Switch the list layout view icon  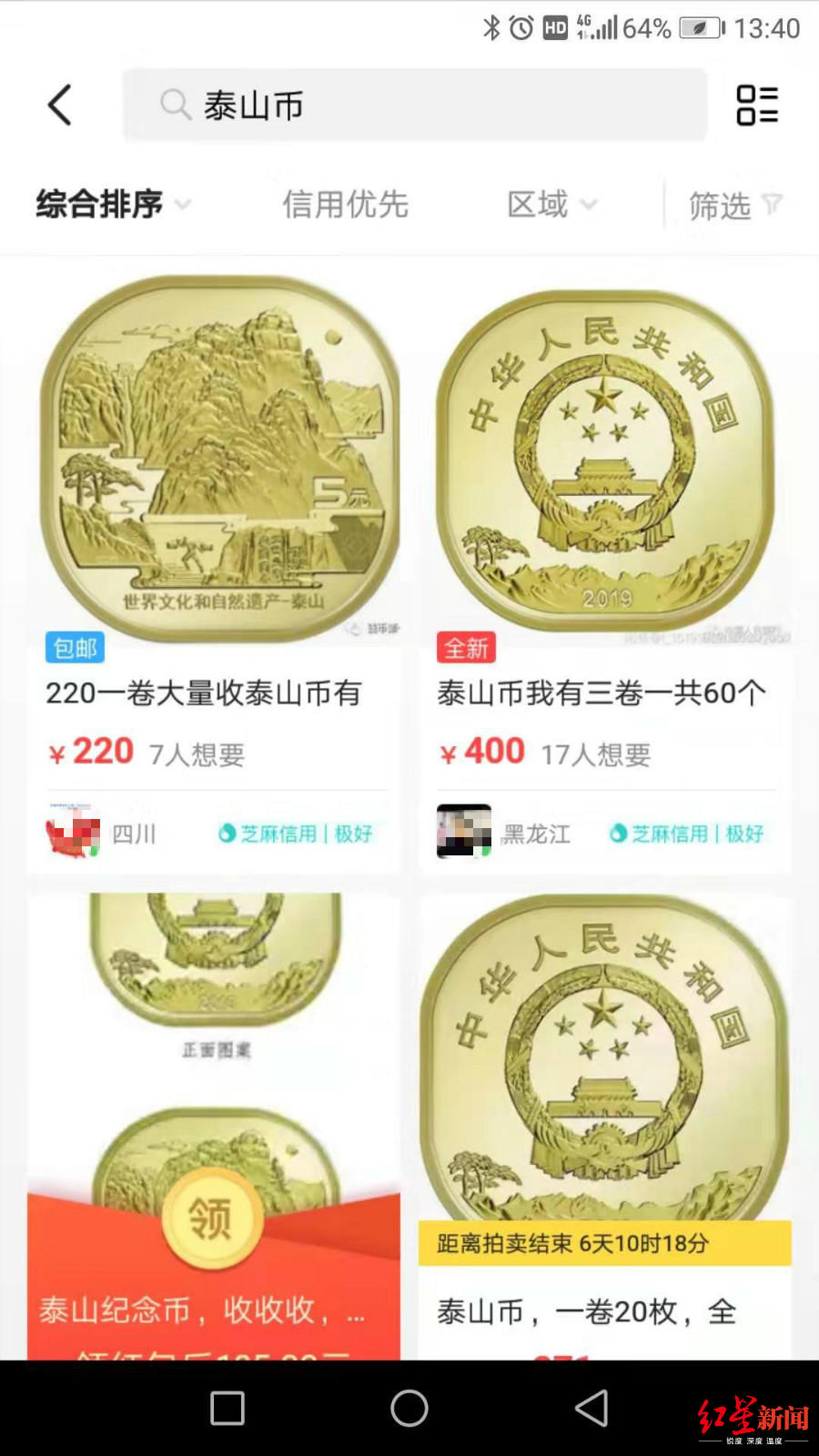coord(756,105)
